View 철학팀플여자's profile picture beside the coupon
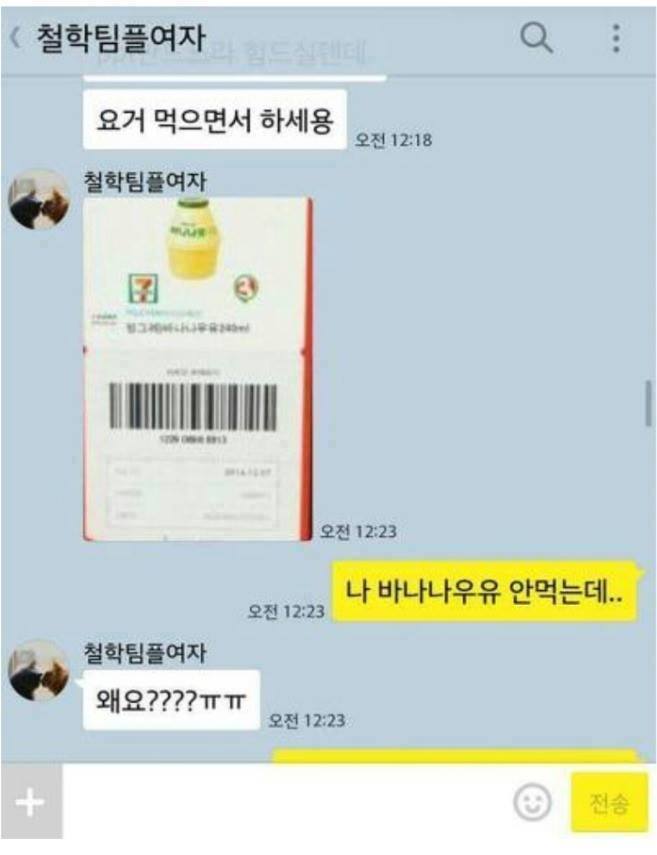The width and height of the screenshot is (657, 855). pyautogui.click(x=38, y=198)
